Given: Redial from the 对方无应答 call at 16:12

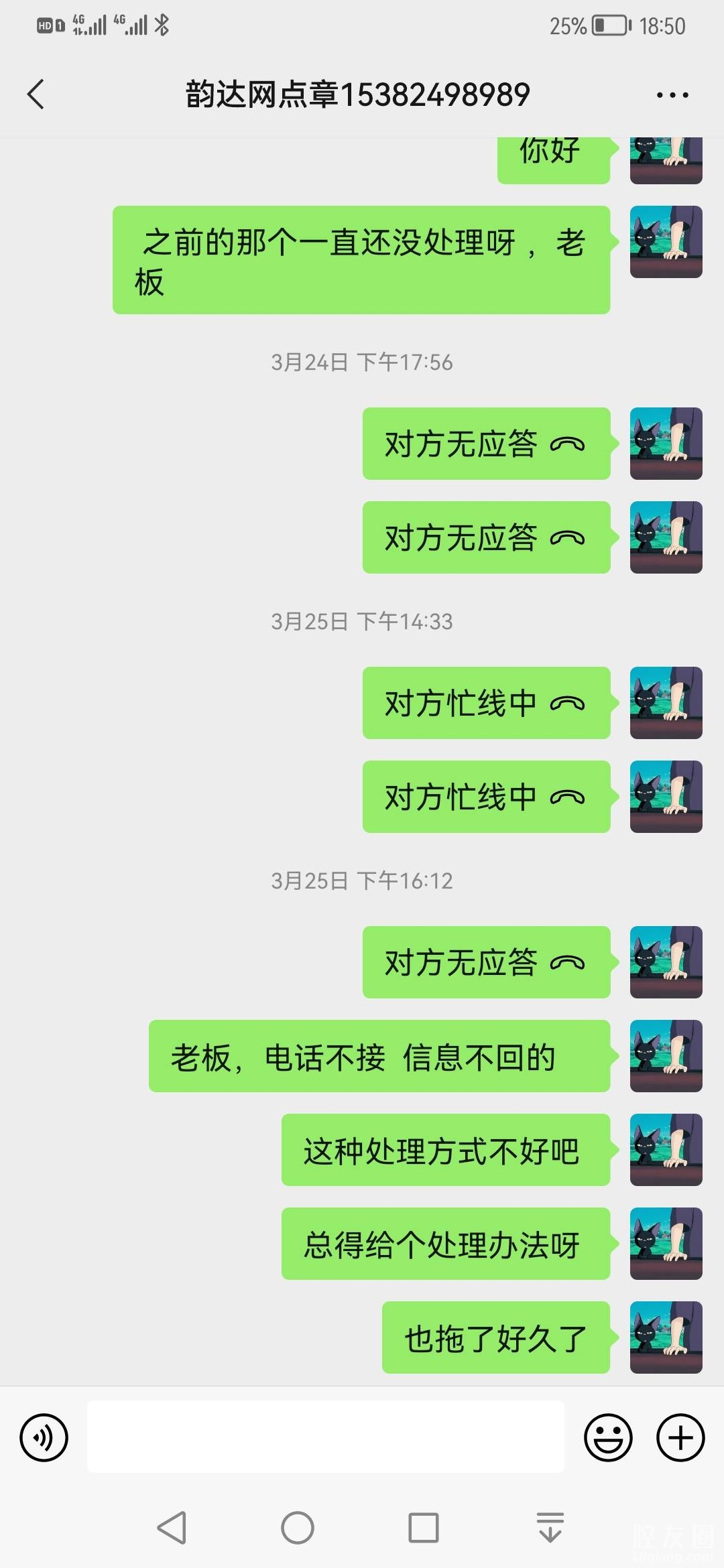Looking at the screenshot, I should click(486, 962).
